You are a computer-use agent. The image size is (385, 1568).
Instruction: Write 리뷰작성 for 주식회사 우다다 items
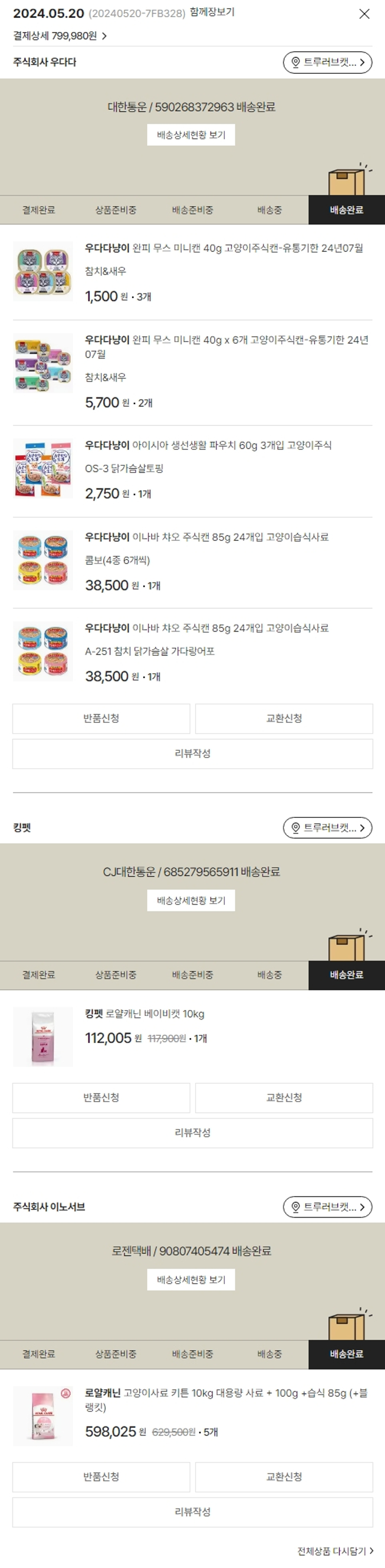pyautogui.click(x=192, y=754)
